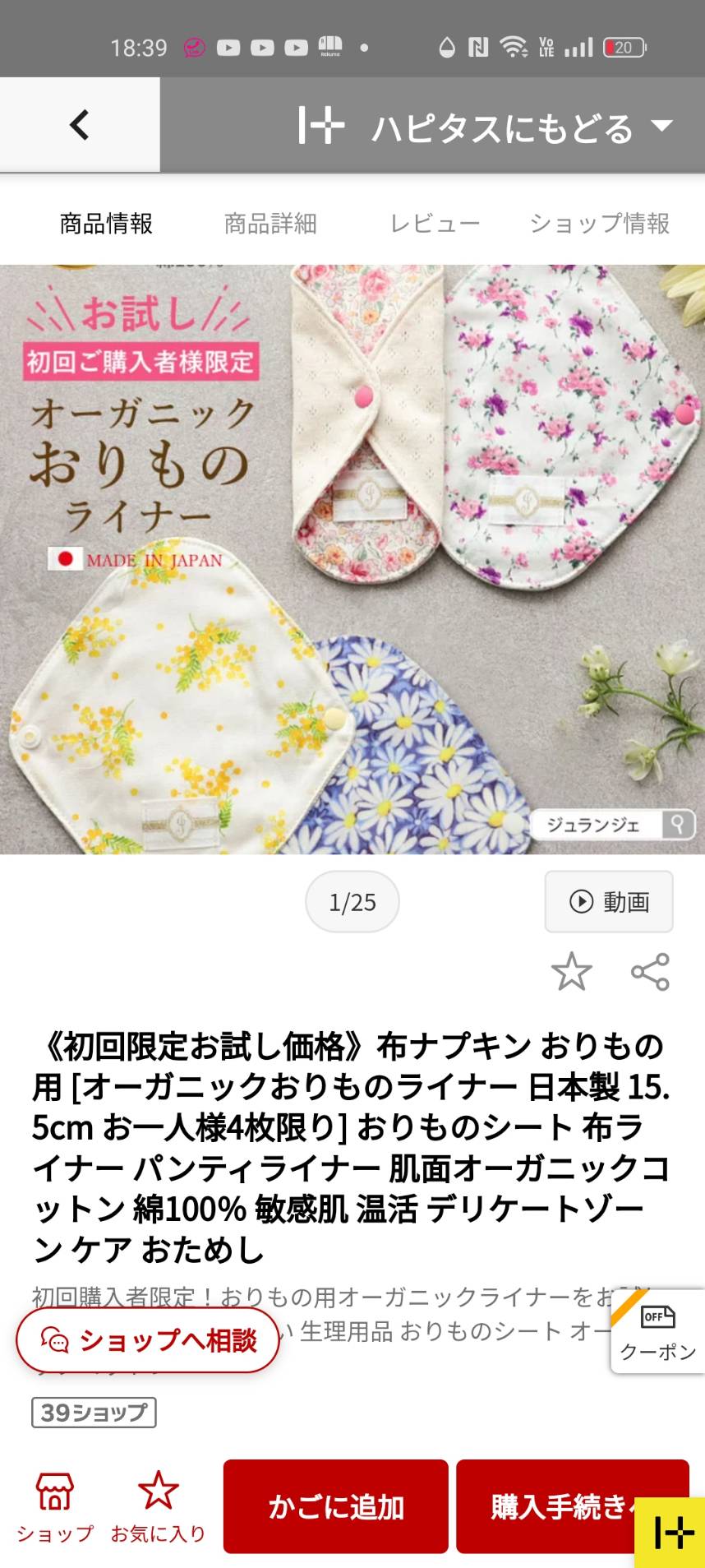Play the product 動画 video

tap(609, 902)
